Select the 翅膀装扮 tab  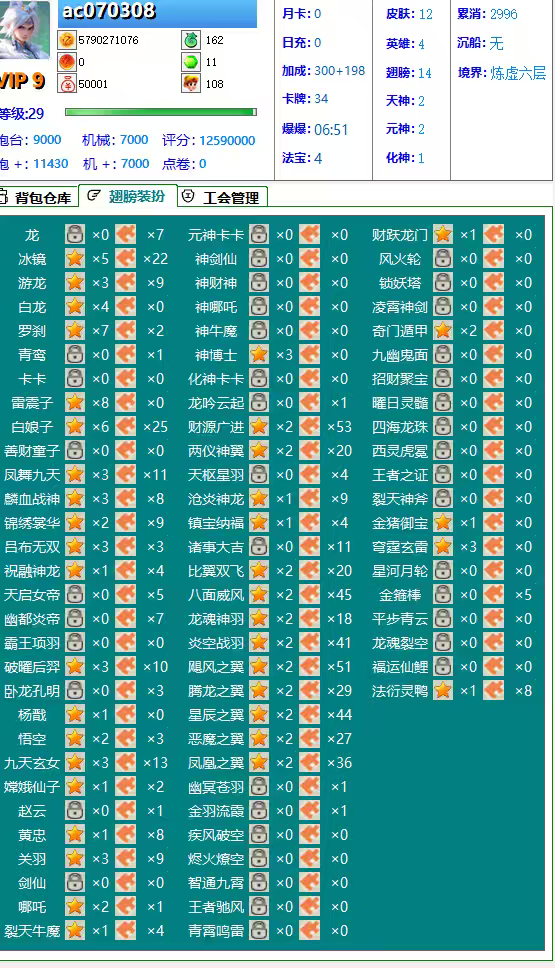pyautogui.click(x=128, y=196)
